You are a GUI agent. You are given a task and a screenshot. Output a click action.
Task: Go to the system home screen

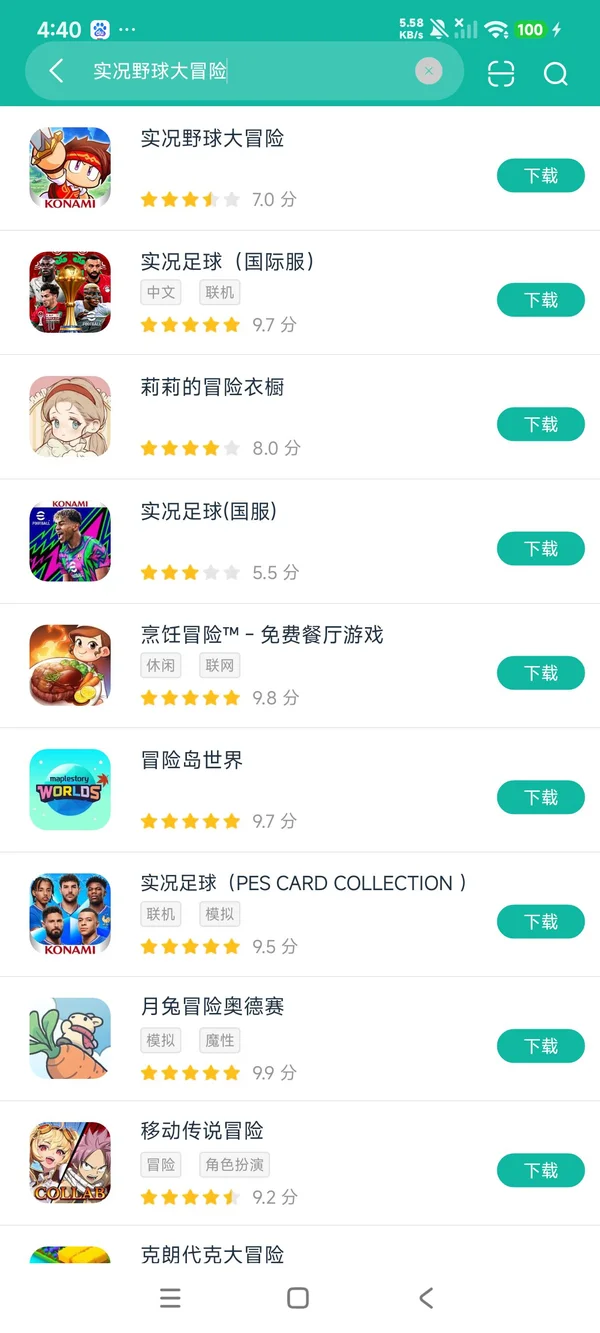point(298,1298)
